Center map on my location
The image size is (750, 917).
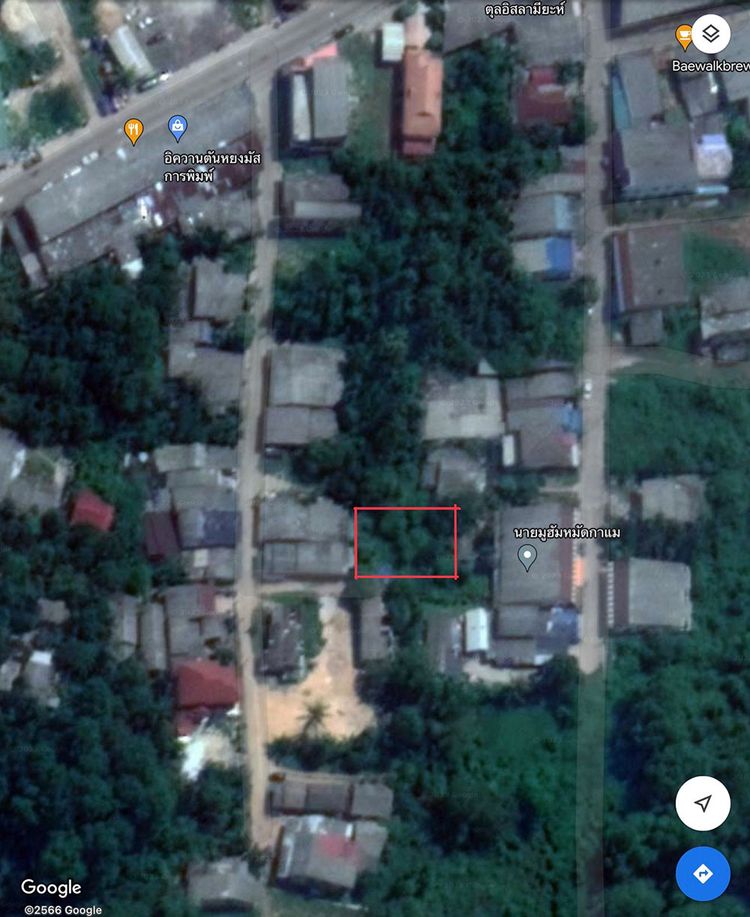pyautogui.click(x=702, y=803)
